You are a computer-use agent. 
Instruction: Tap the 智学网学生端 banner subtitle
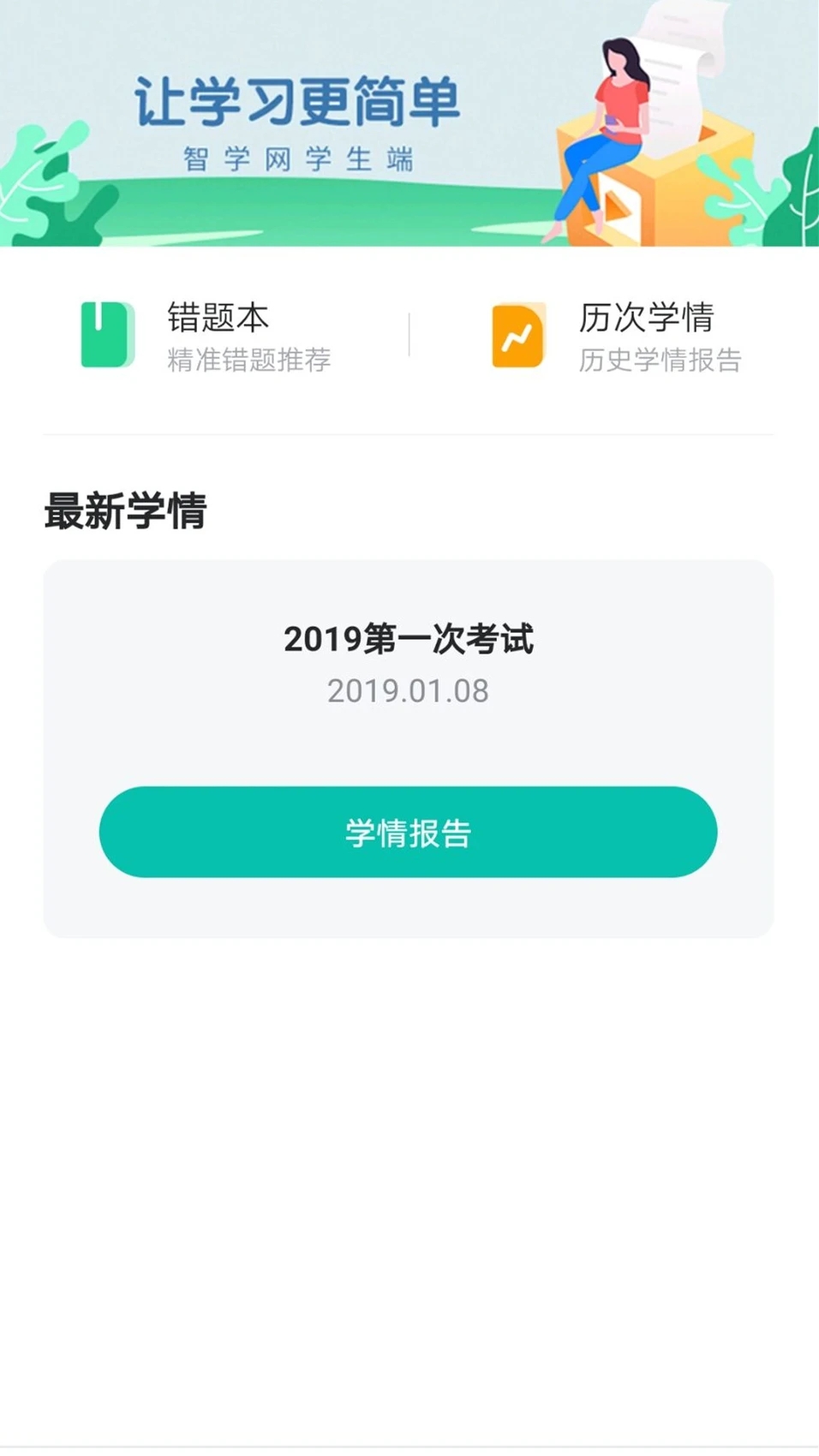[x=300, y=157]
